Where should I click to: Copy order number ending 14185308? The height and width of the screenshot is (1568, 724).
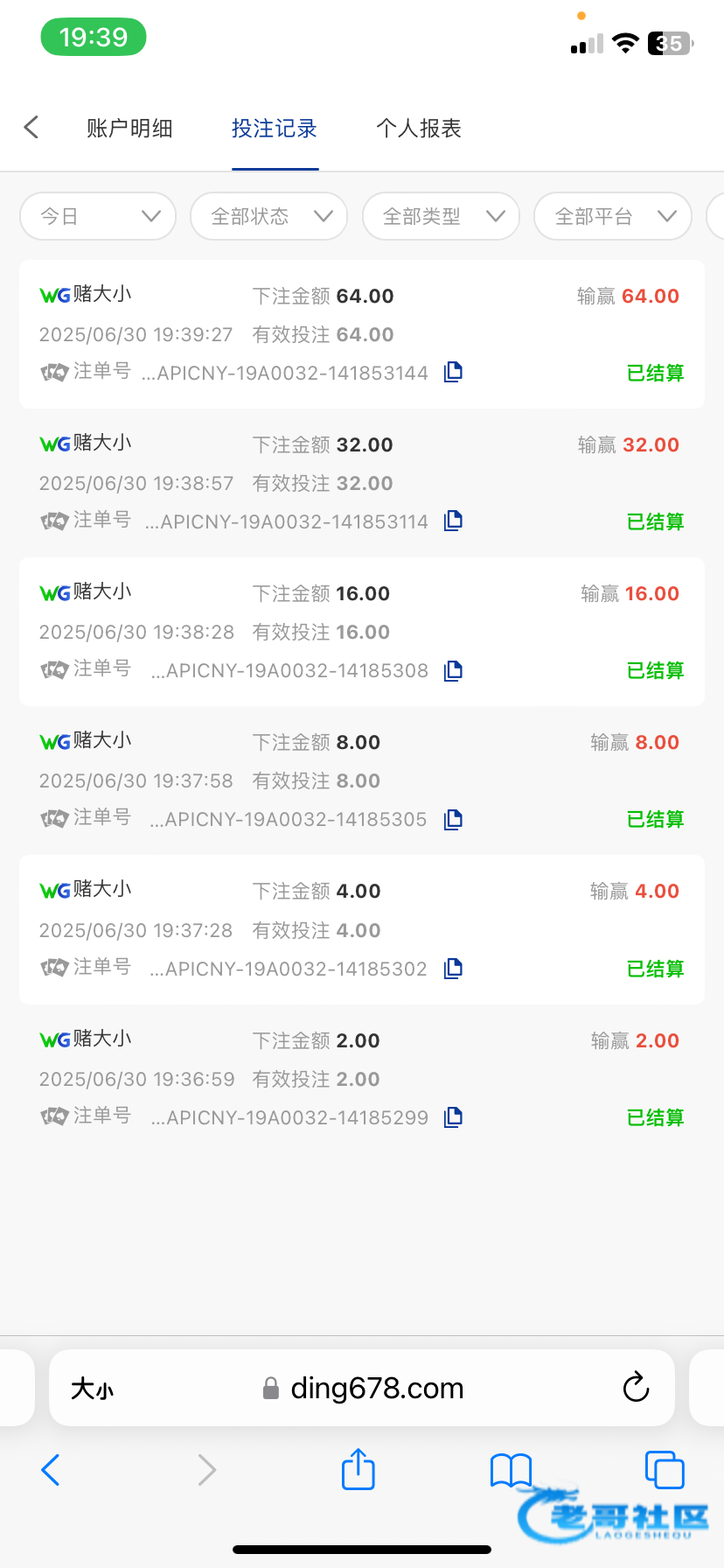click(453, 670)
